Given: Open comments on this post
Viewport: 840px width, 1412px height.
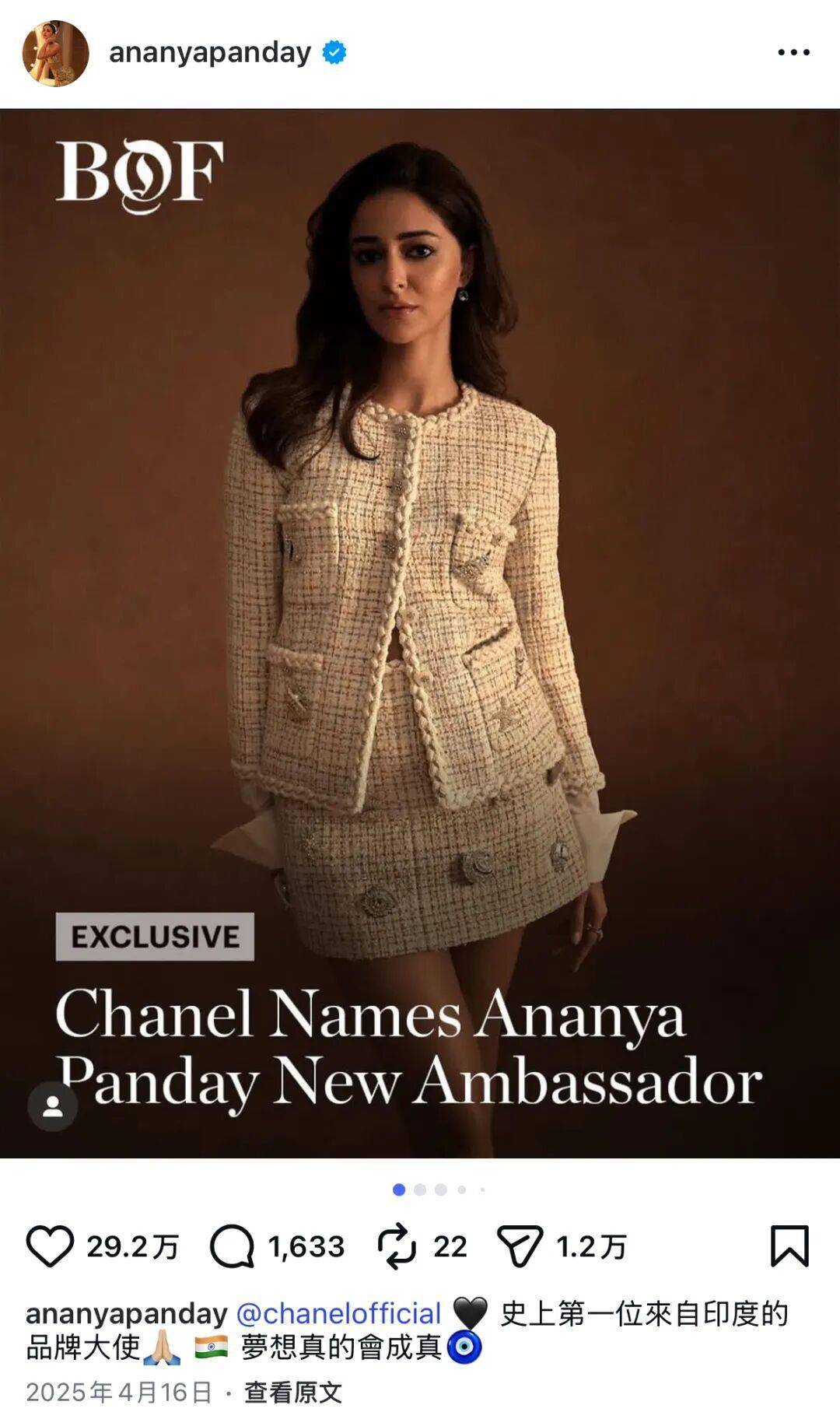Looking at the screenshot, I should [233, 1246].
